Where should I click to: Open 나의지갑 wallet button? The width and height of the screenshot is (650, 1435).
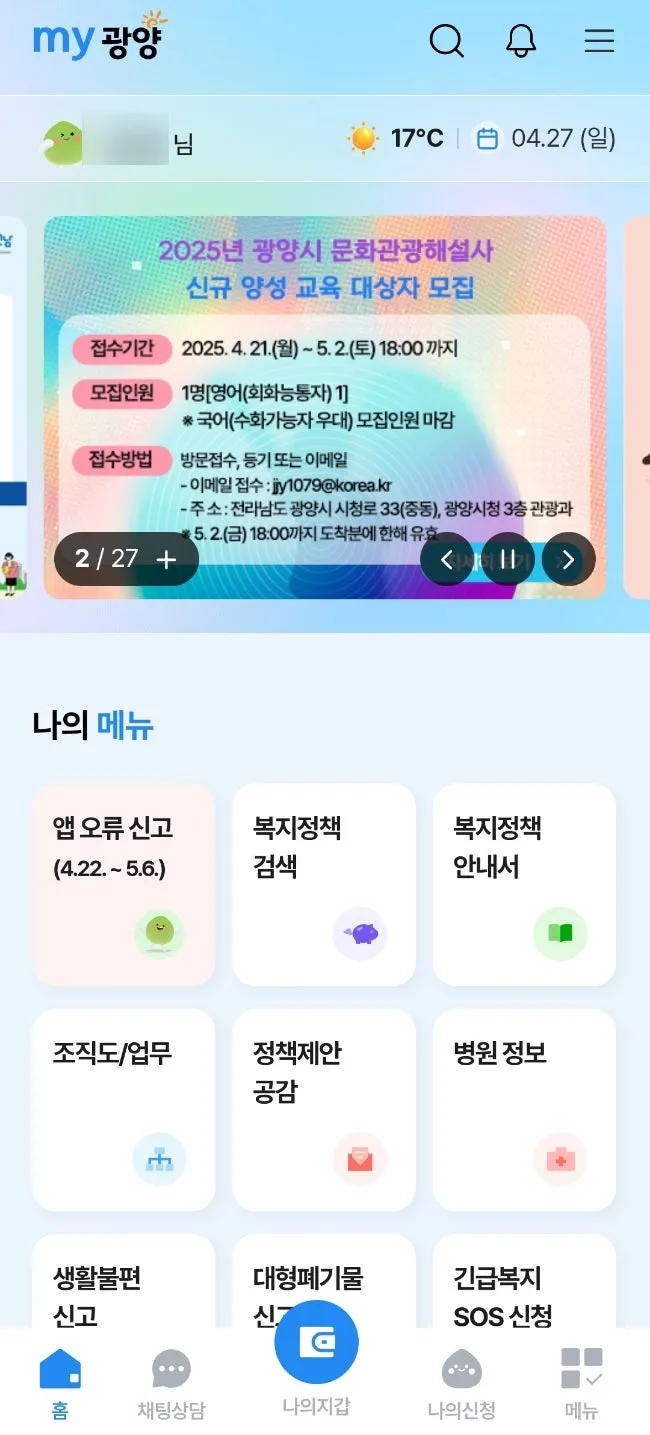316,1345
